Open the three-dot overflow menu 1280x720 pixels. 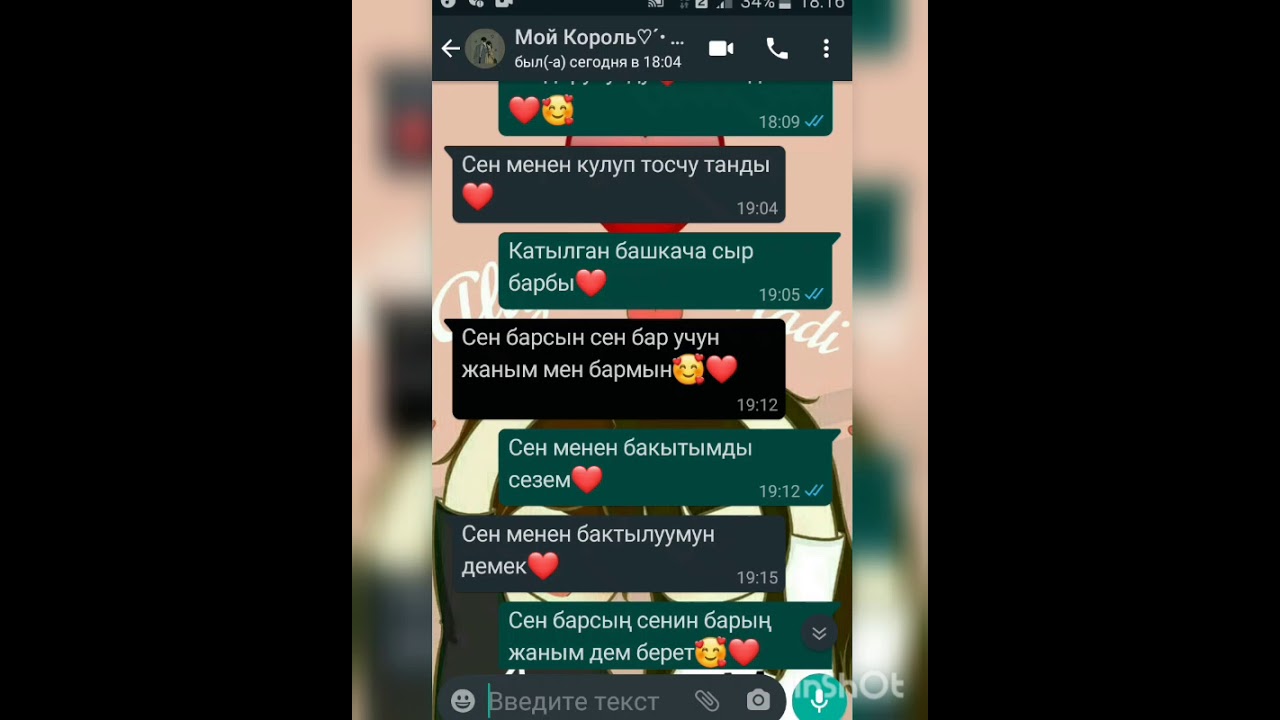point(826,48)
